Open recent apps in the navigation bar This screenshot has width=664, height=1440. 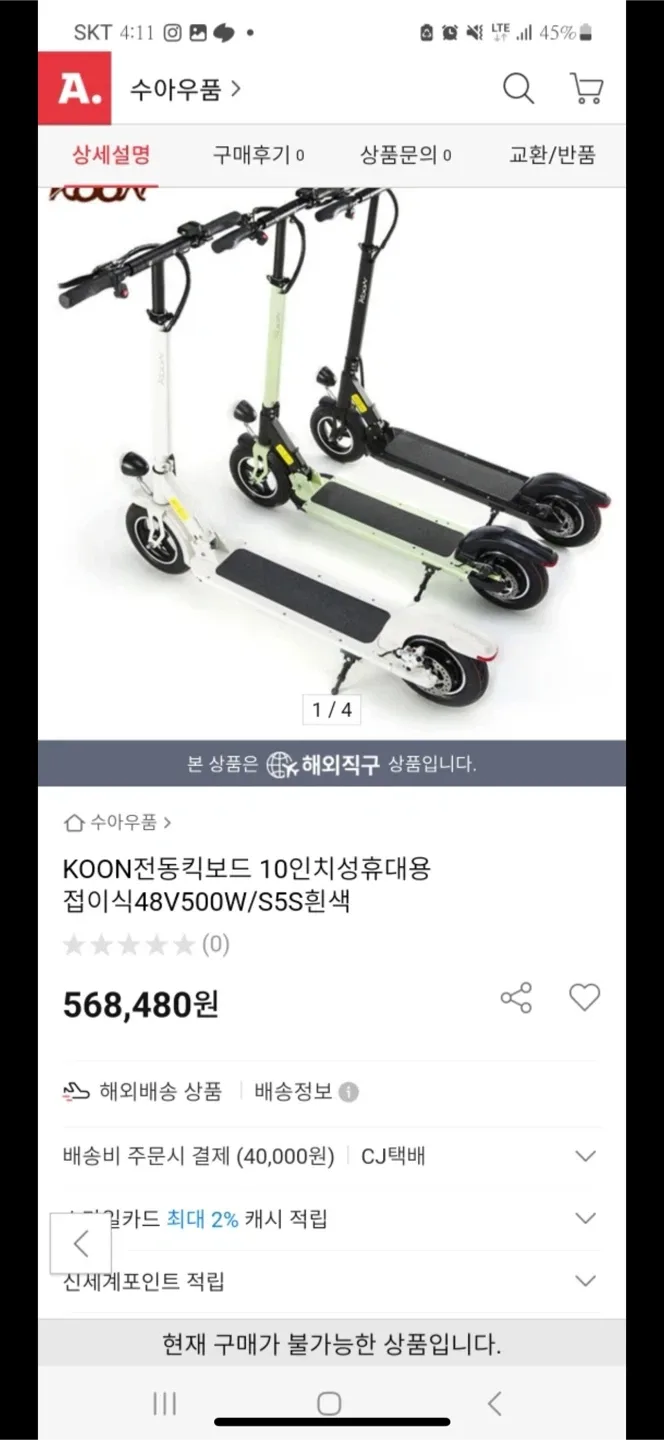click(165, 1403)
